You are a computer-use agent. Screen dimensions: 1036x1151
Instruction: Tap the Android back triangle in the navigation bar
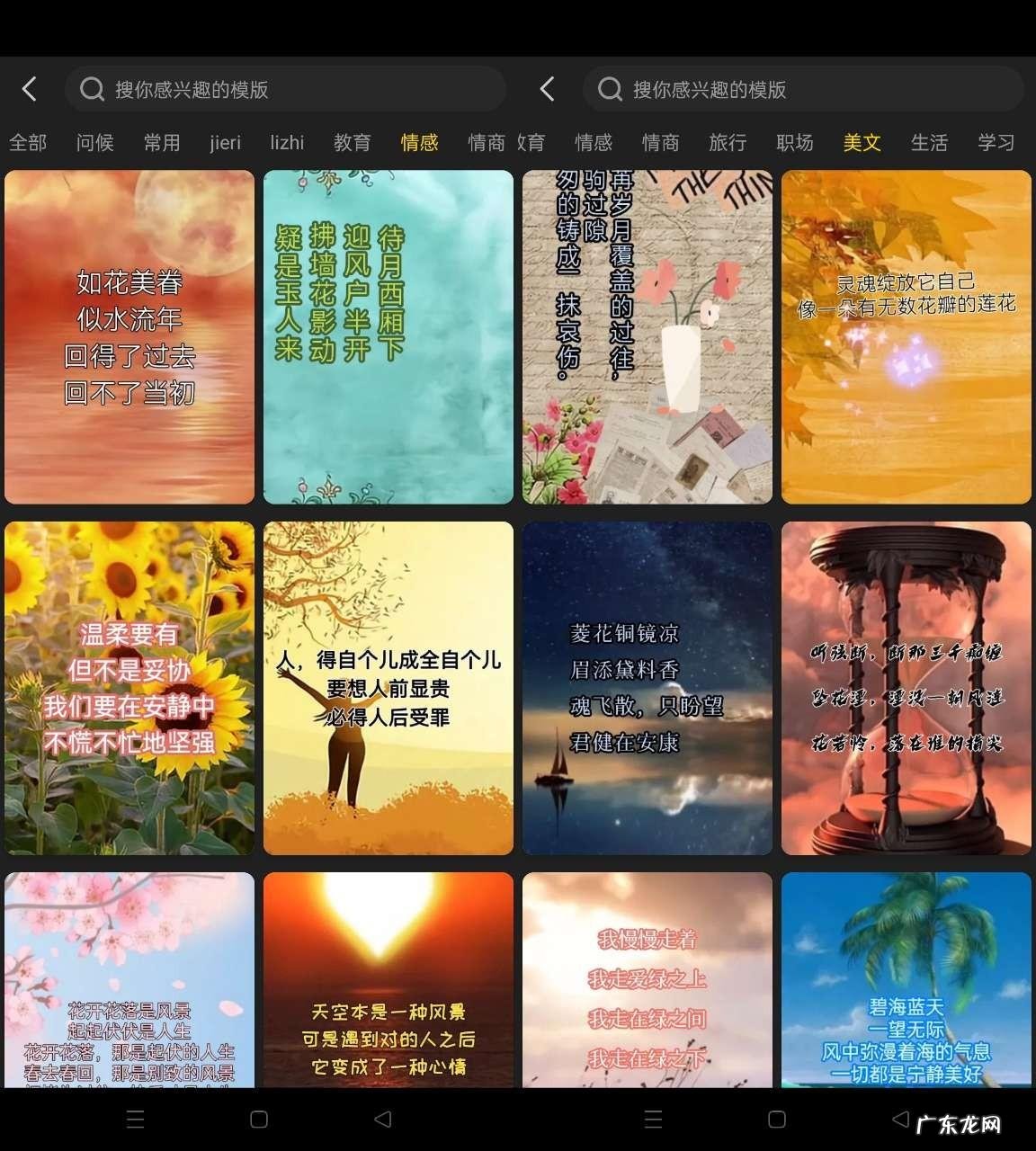click(x=383, y=1118)
